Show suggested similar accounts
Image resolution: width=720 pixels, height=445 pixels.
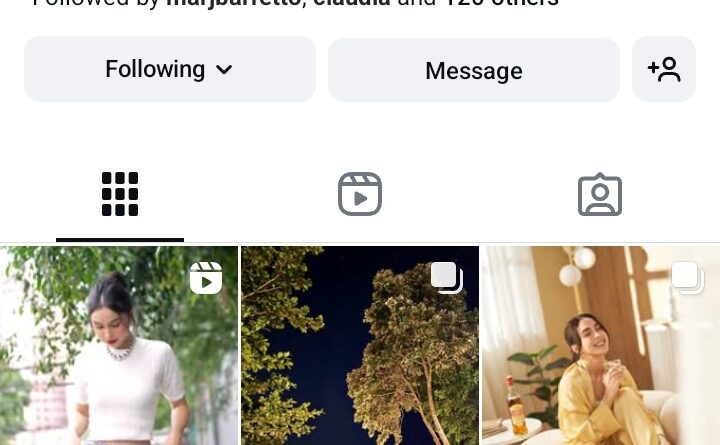[663, 70]
